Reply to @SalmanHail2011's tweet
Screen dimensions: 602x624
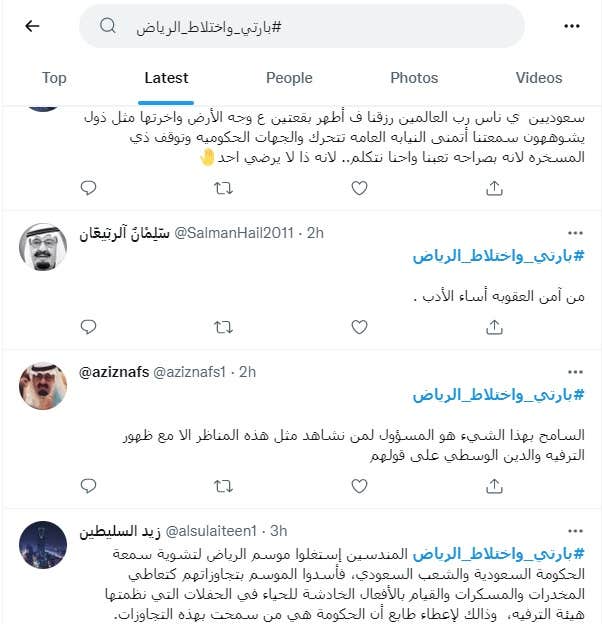[88, 327]
